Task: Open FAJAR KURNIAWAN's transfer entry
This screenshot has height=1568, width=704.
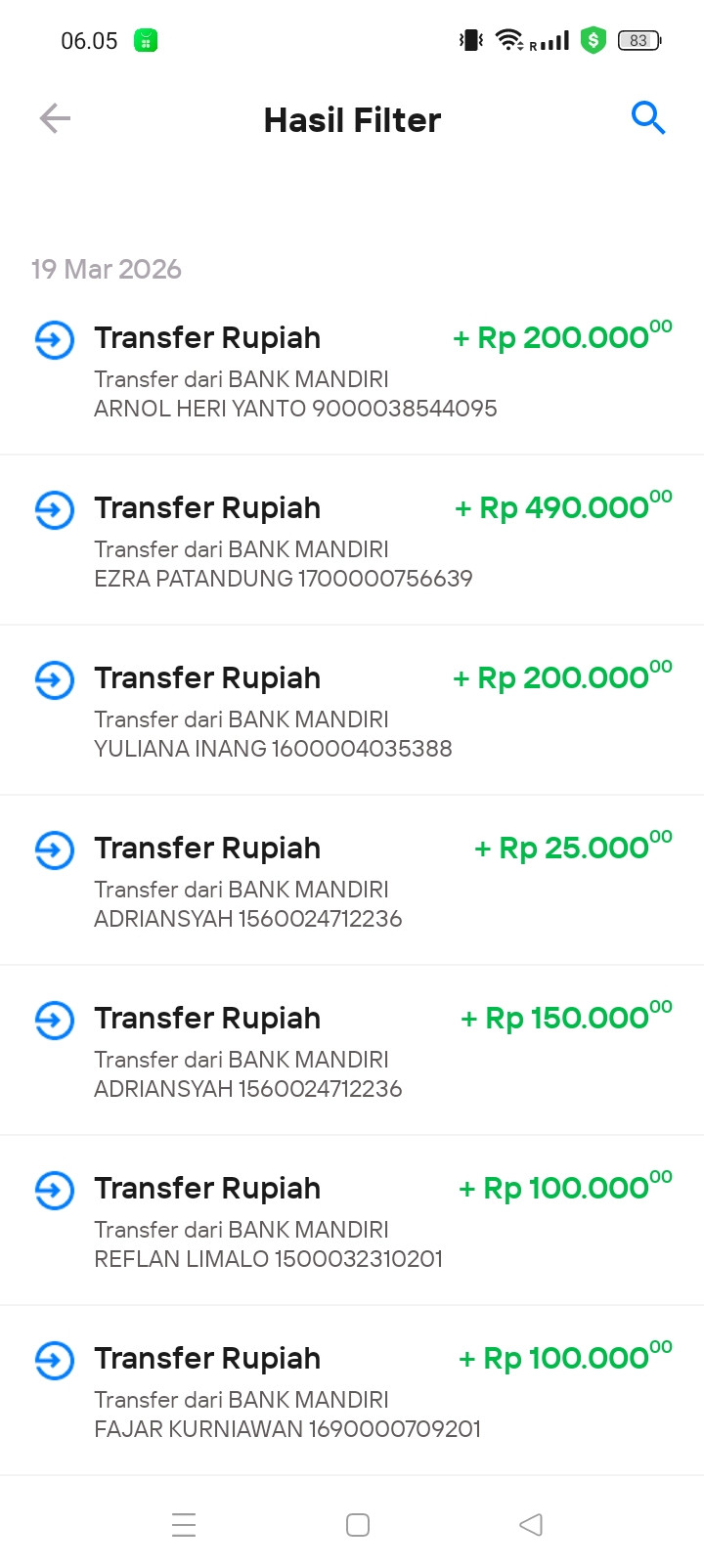Action: coord(352,1390)
